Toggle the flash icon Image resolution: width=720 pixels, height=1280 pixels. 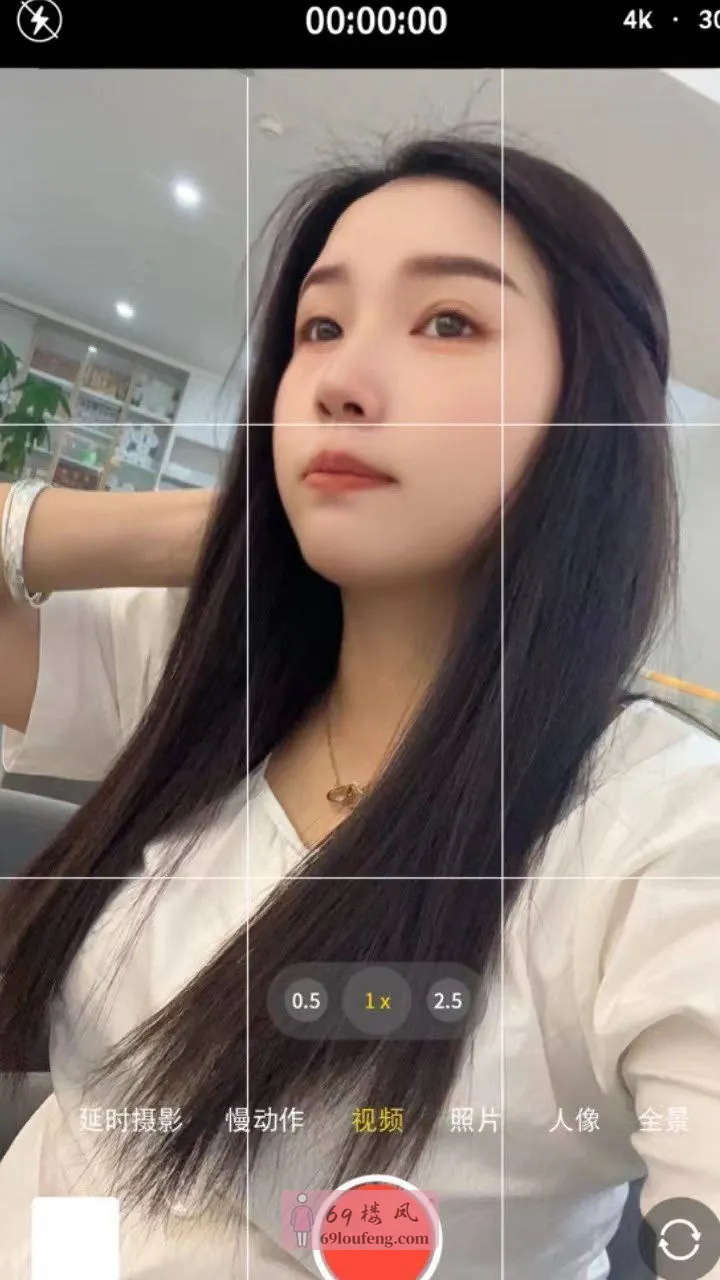[40, 21]
